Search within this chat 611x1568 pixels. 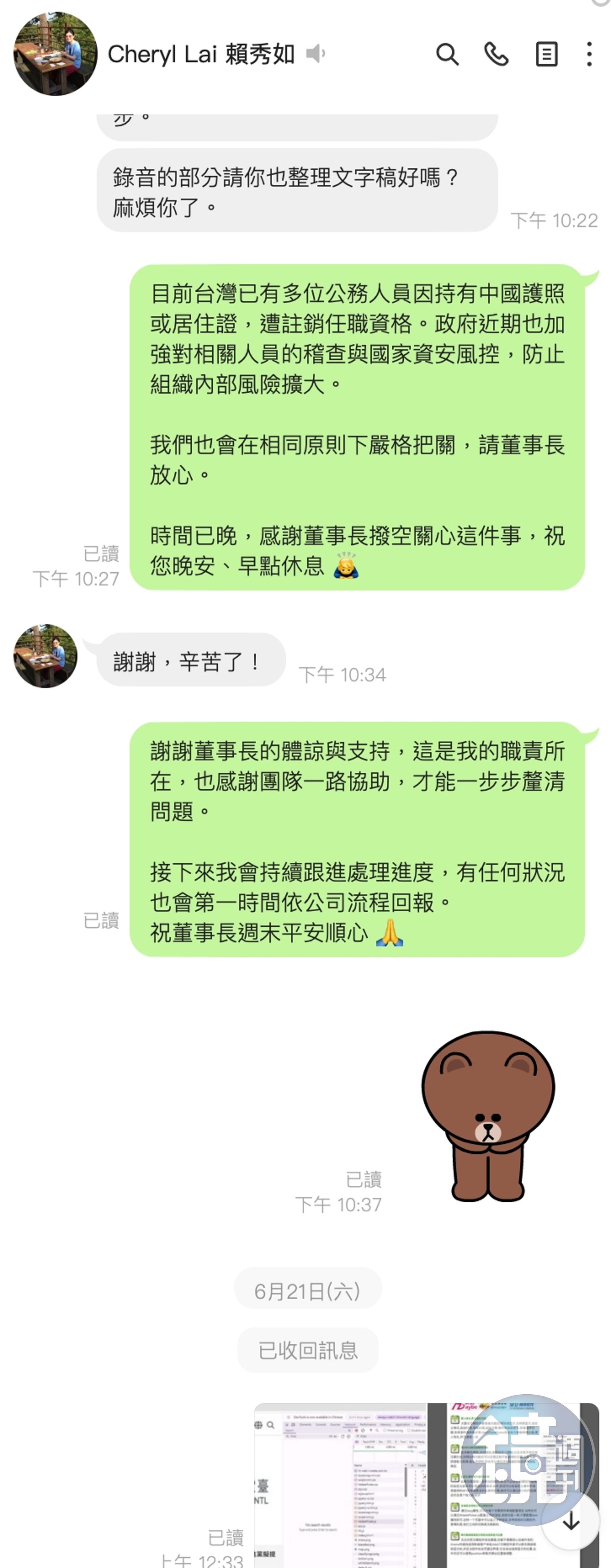pyautogui.click(x=447, y=55)
